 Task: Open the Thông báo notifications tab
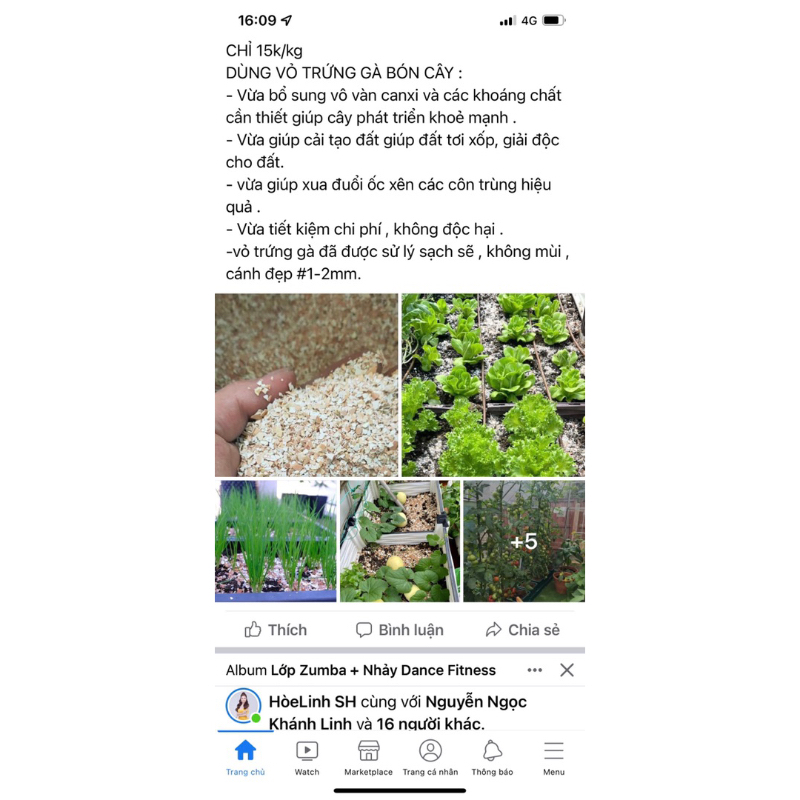492,758
